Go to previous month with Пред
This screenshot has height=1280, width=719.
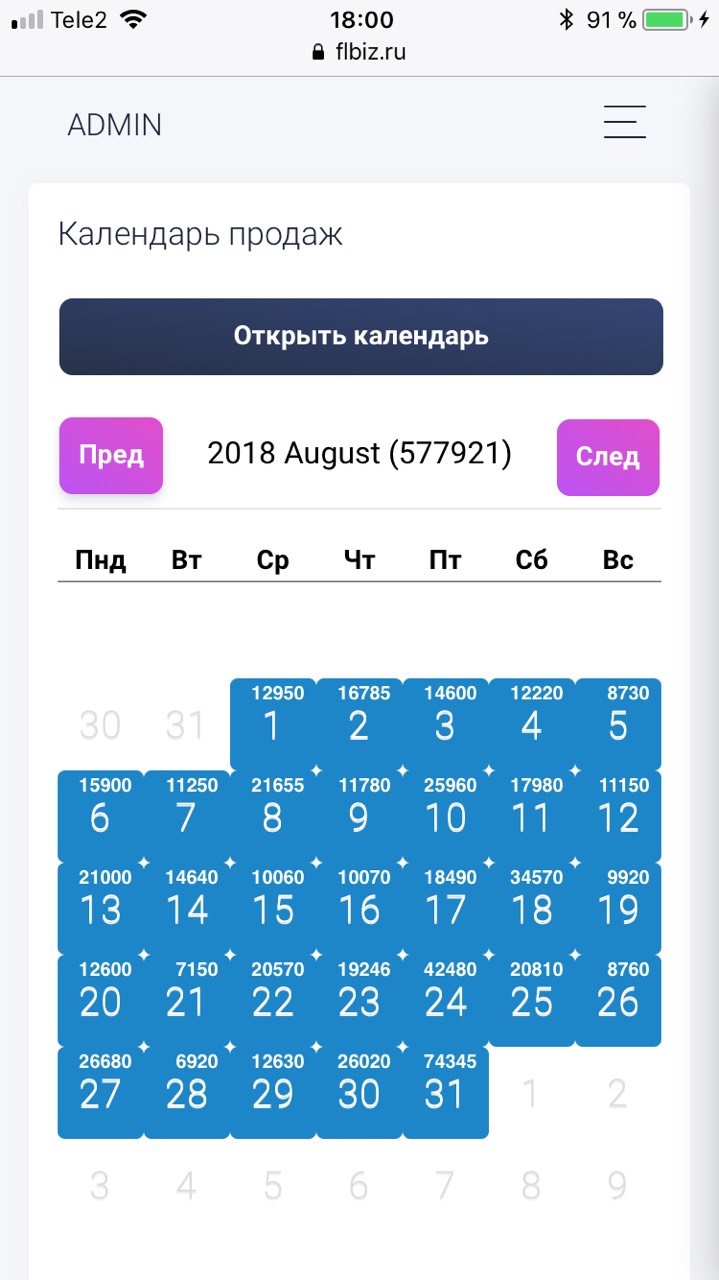point(111,456)
